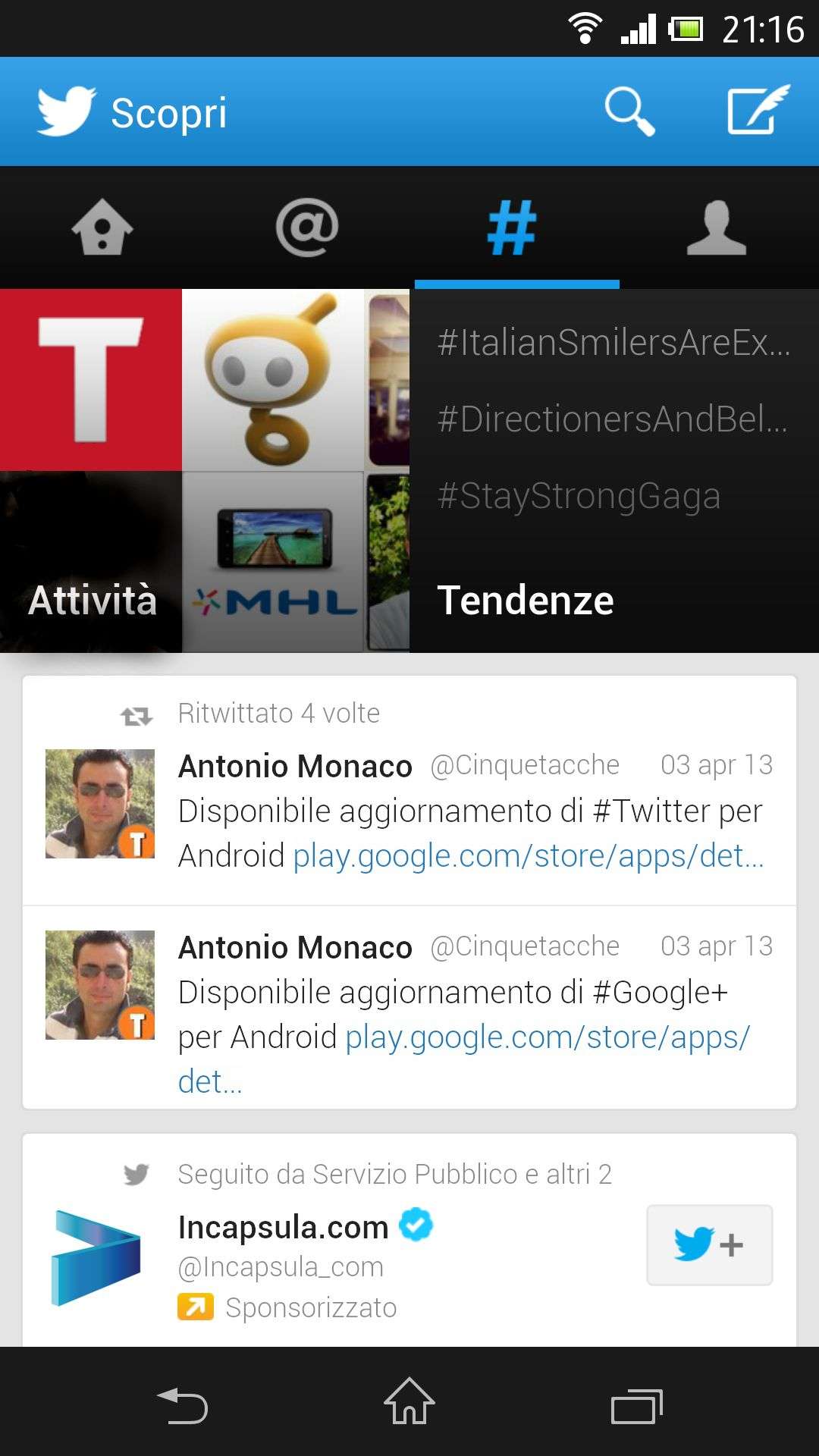
Task: Open Play Store link in the #Twitter tweet
Action: click(529, 856)
